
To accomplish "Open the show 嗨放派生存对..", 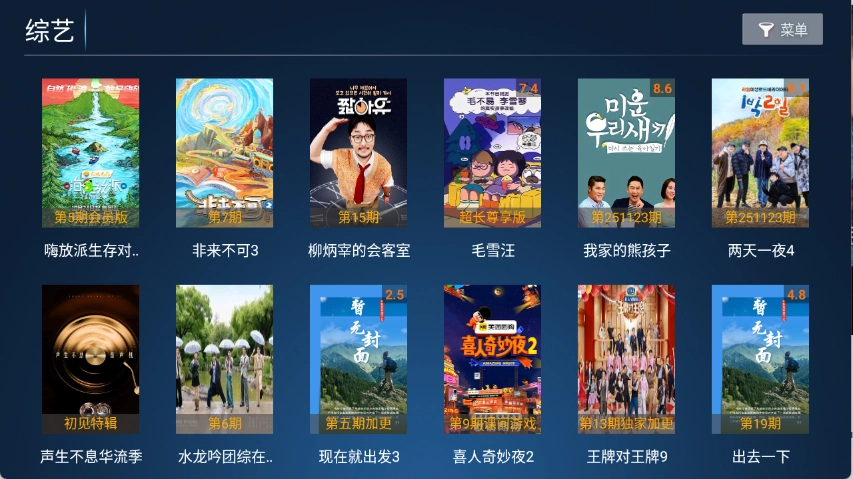I will (91, 154).
